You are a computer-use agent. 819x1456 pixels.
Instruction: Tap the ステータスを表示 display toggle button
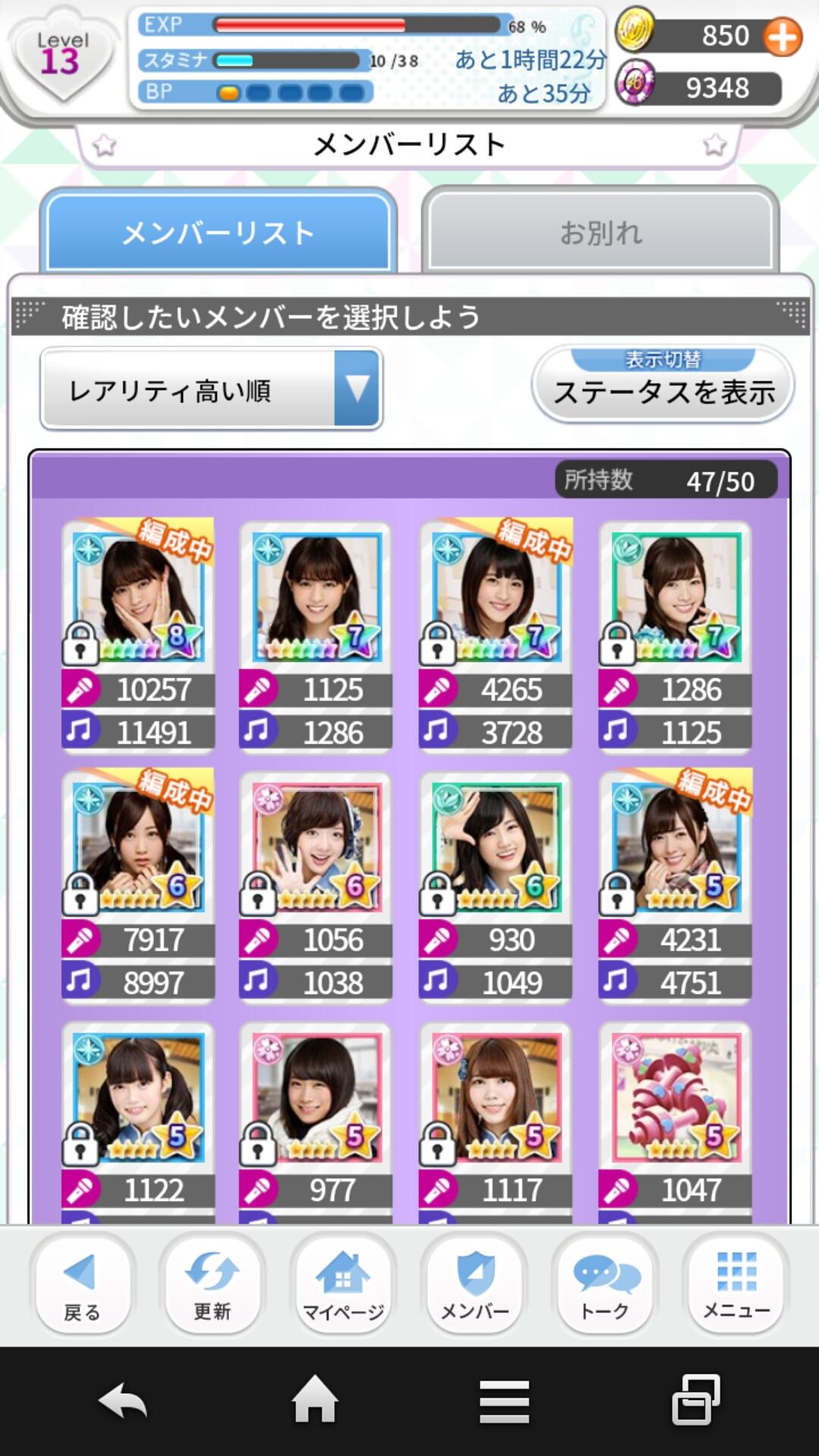click(664, 385)
